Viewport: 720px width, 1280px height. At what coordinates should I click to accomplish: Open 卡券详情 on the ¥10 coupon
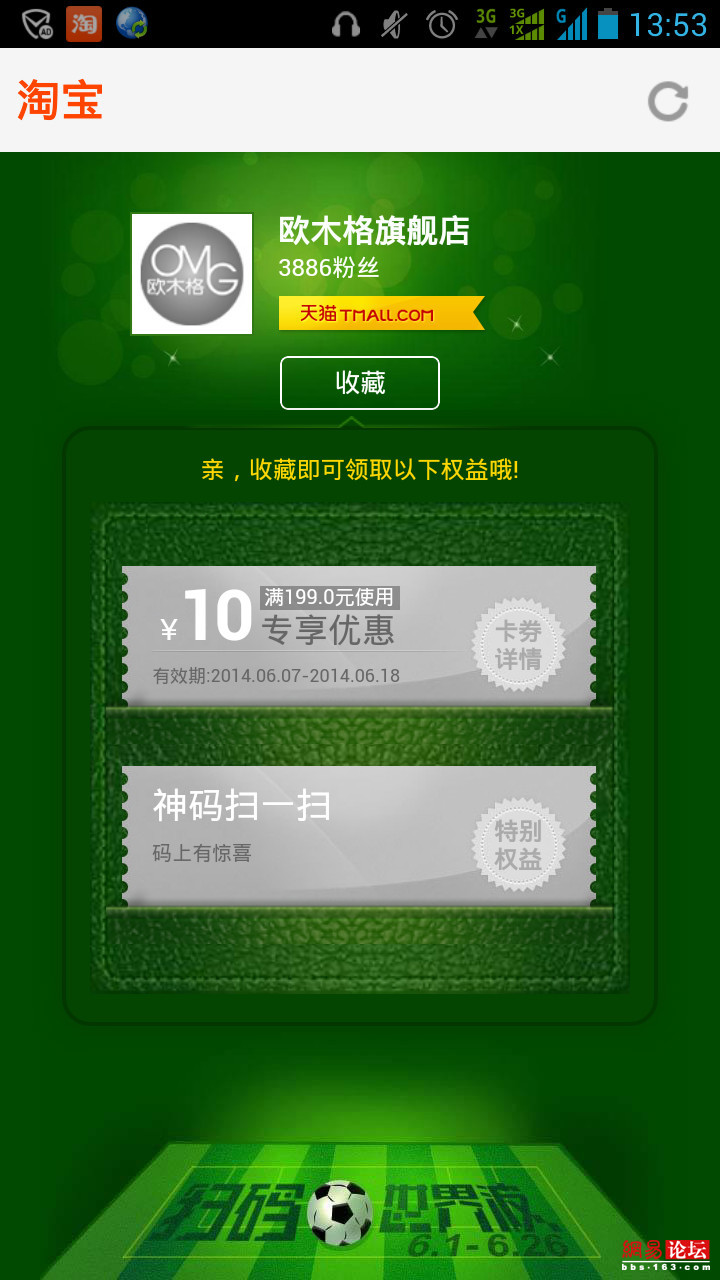coord(518,645)
